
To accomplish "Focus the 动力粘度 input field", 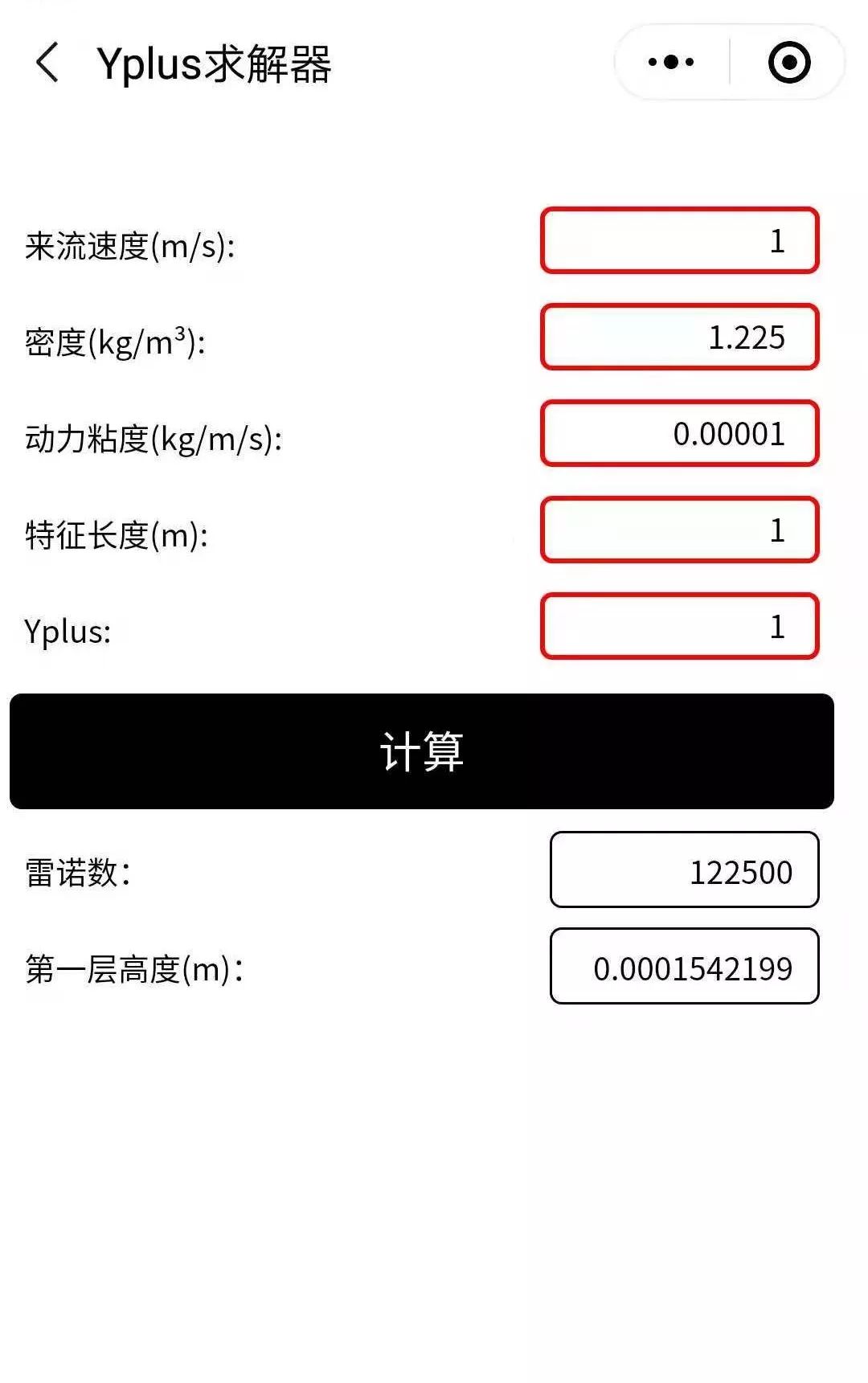I will (x=680, y=434).
